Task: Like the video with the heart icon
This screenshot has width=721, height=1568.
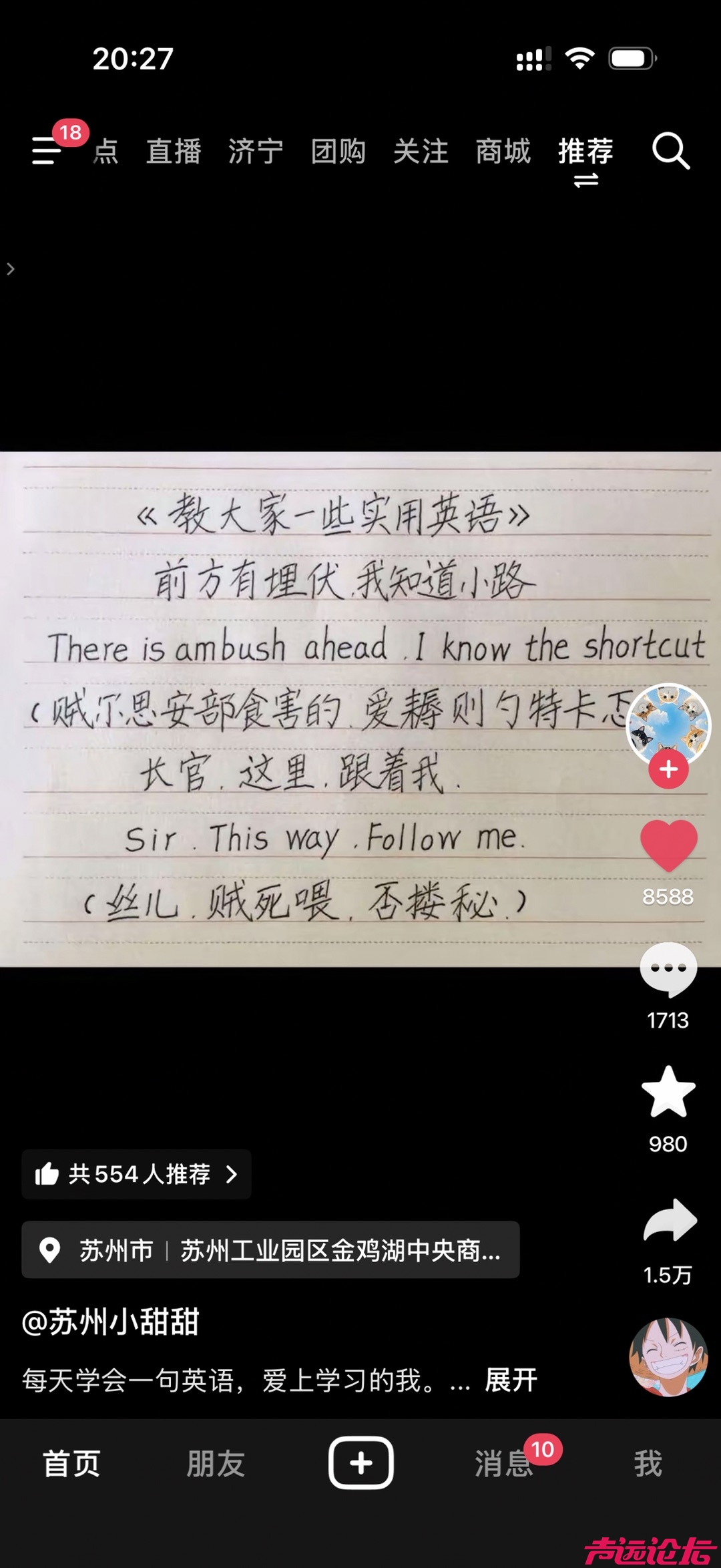Action: (x=668, y=844)
